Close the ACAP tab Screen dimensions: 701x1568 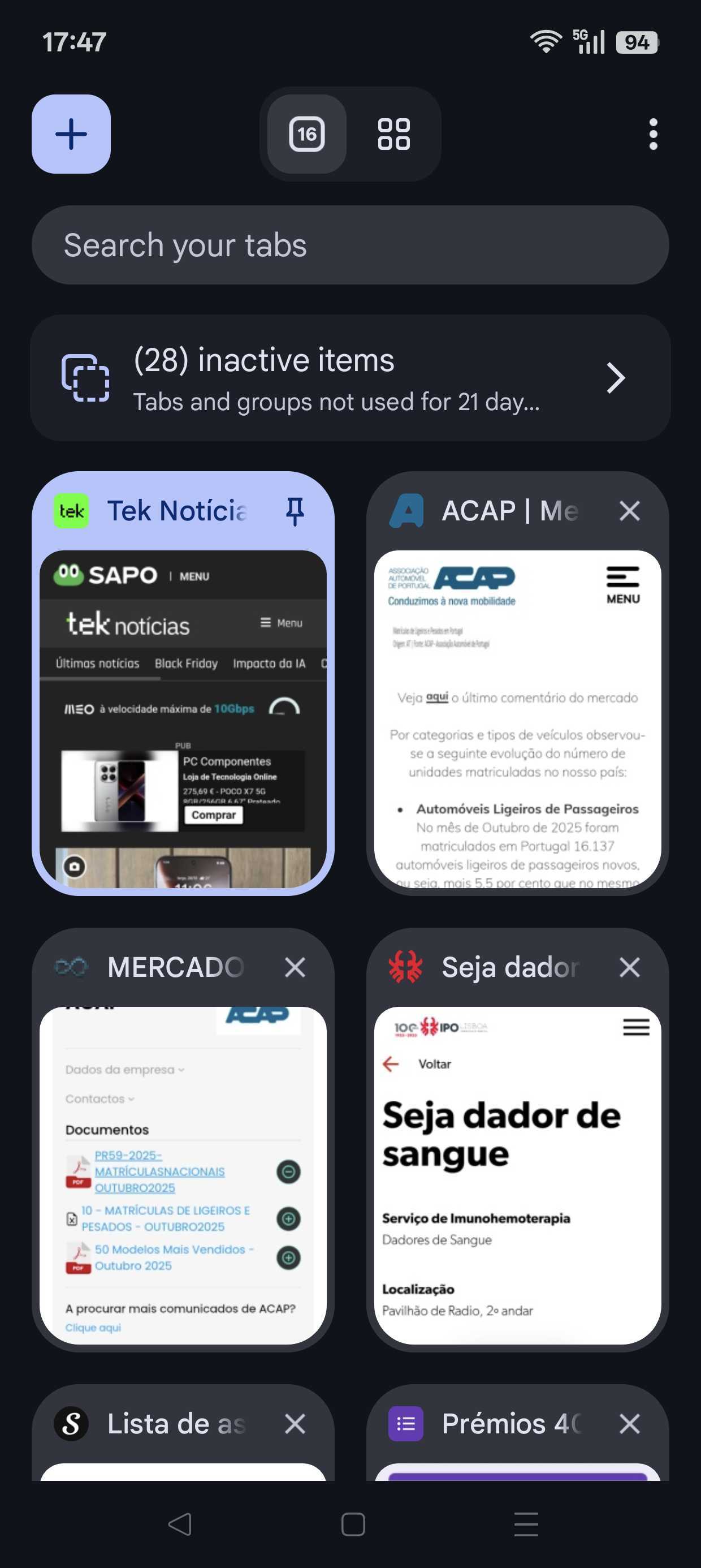[629, 511]
